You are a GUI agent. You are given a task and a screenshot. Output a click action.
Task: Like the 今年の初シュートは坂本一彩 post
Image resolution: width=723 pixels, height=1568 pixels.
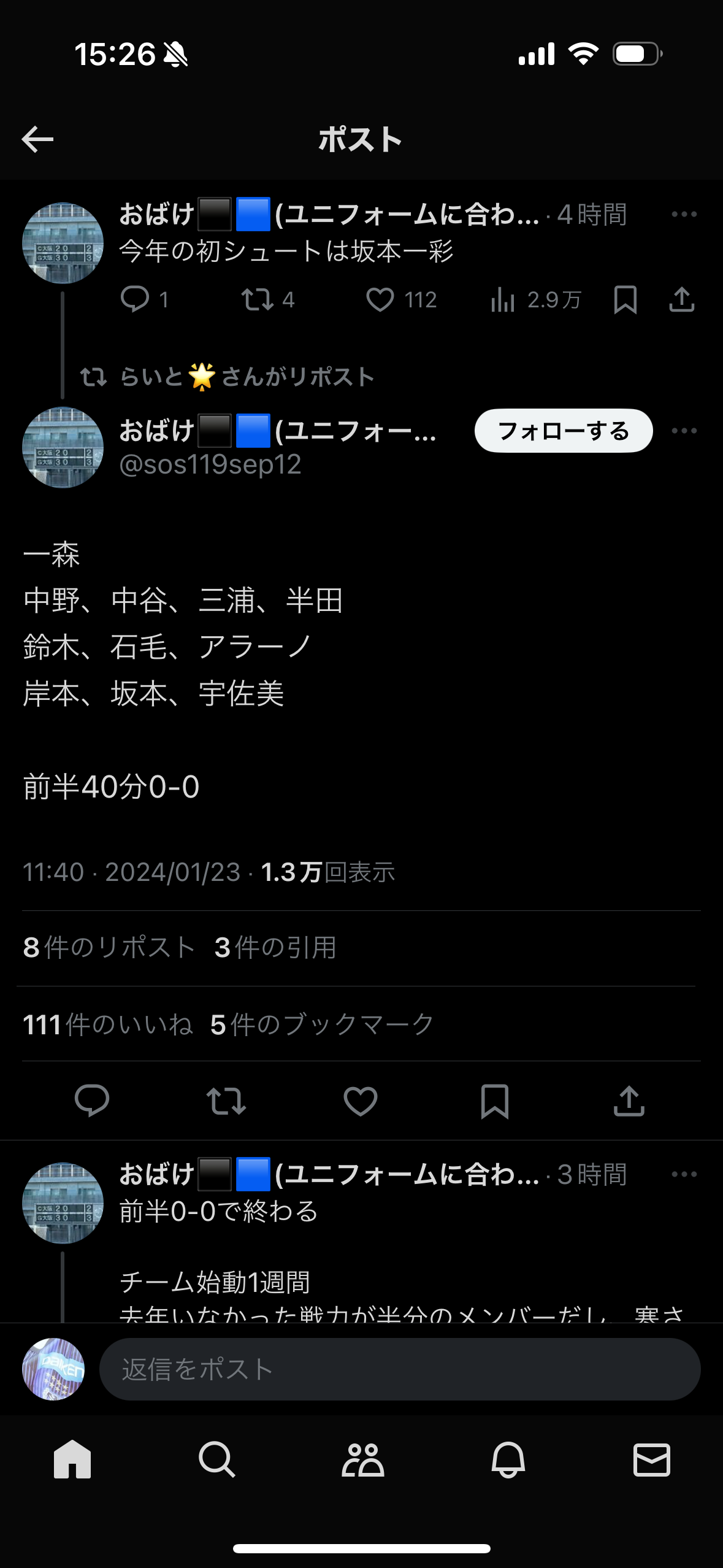(380, 300)
